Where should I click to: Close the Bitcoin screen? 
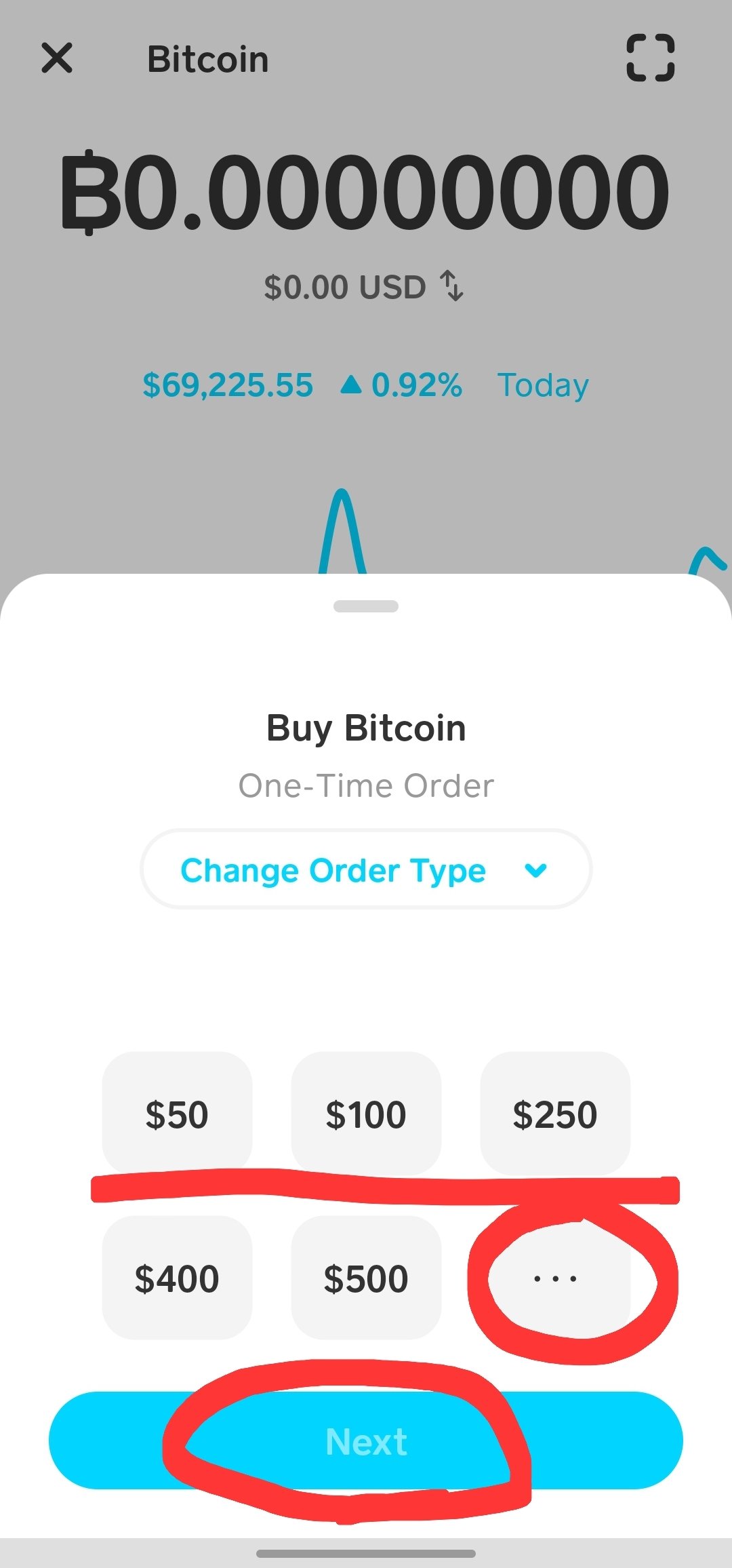[57, 58]
